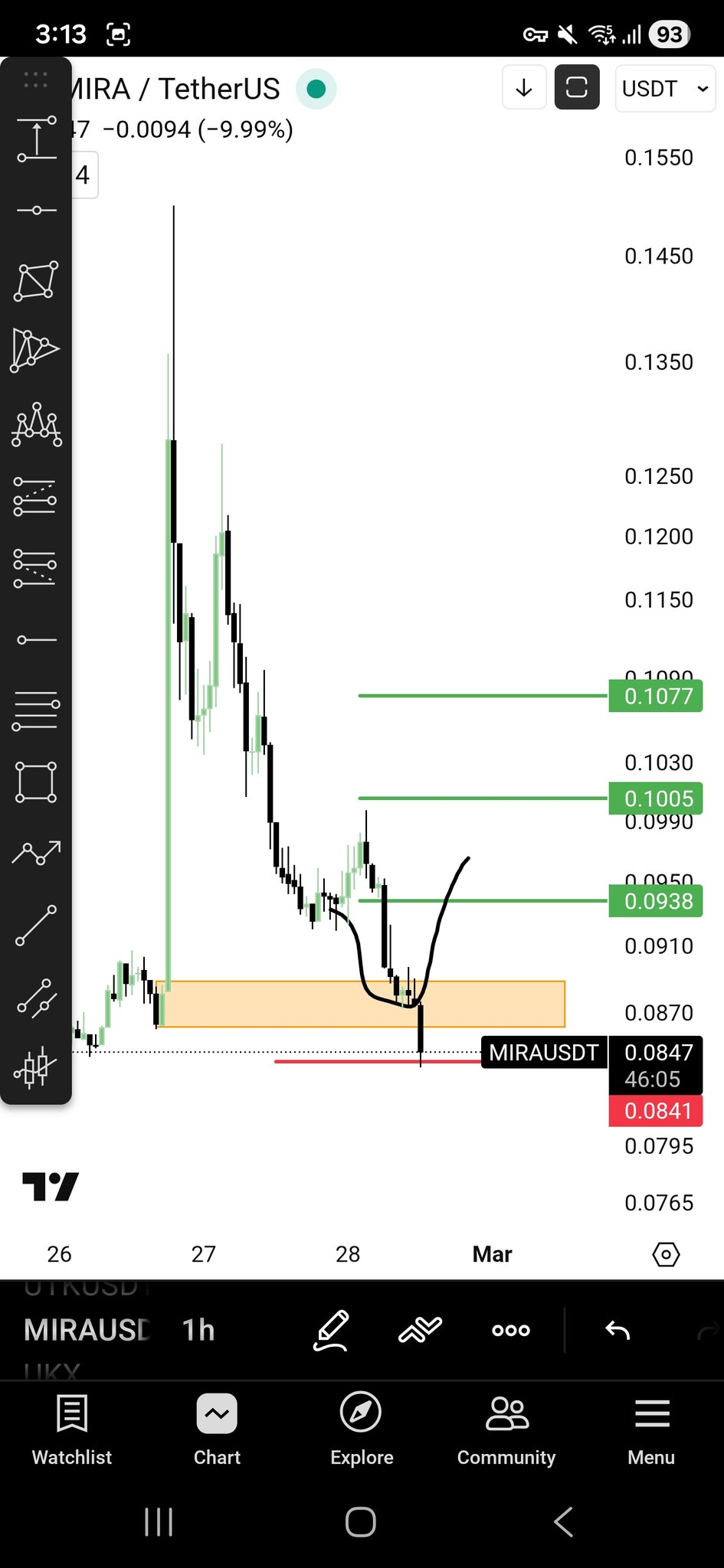Show more options in bottom toolbar
724x1568 pixels.
[511, 1330]
